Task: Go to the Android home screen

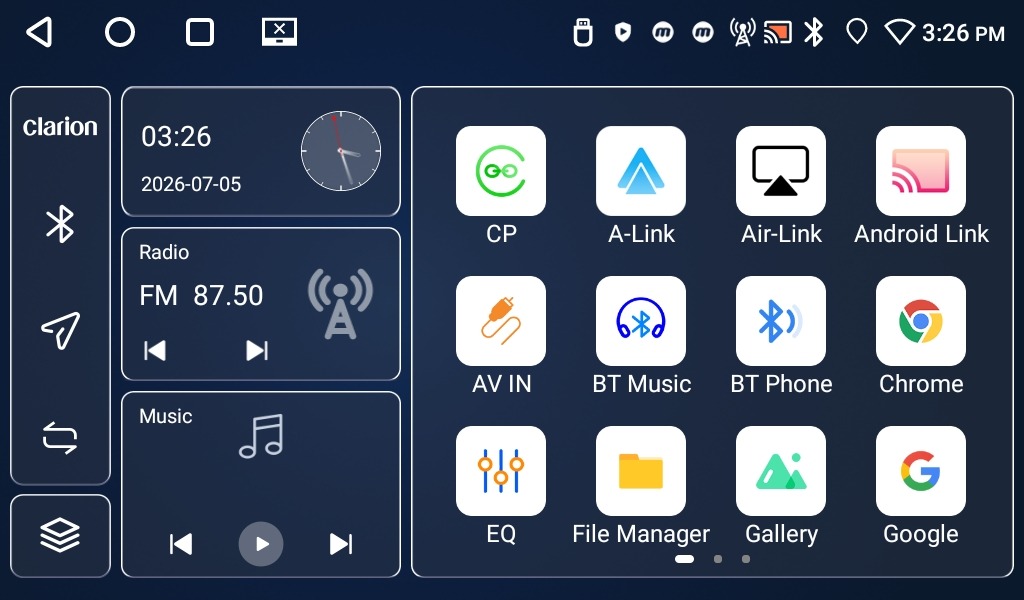Action: [120, 32]
